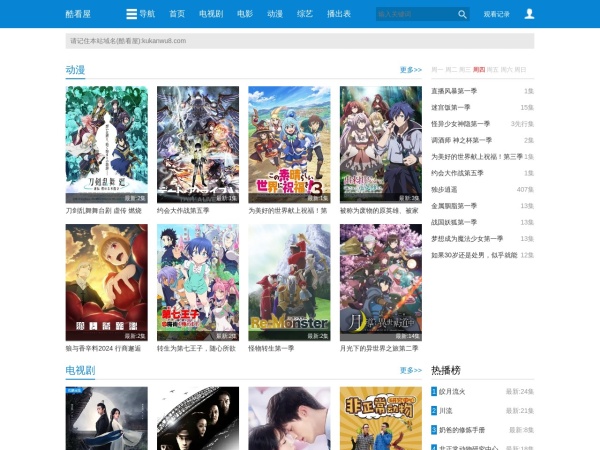Switch to the 综艺 tab
This screenshot has height=450, width=600.
[304, 14]
